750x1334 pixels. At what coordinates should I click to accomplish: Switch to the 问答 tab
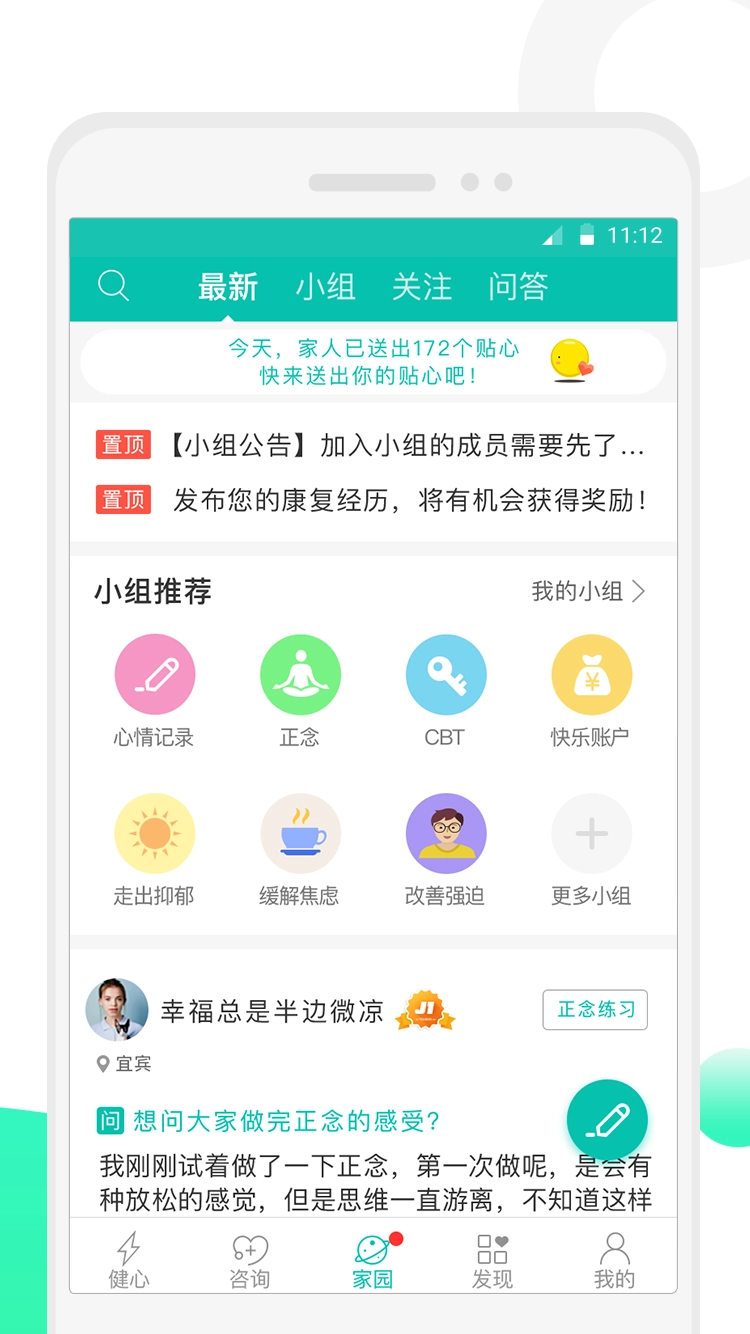coord(520,287)
